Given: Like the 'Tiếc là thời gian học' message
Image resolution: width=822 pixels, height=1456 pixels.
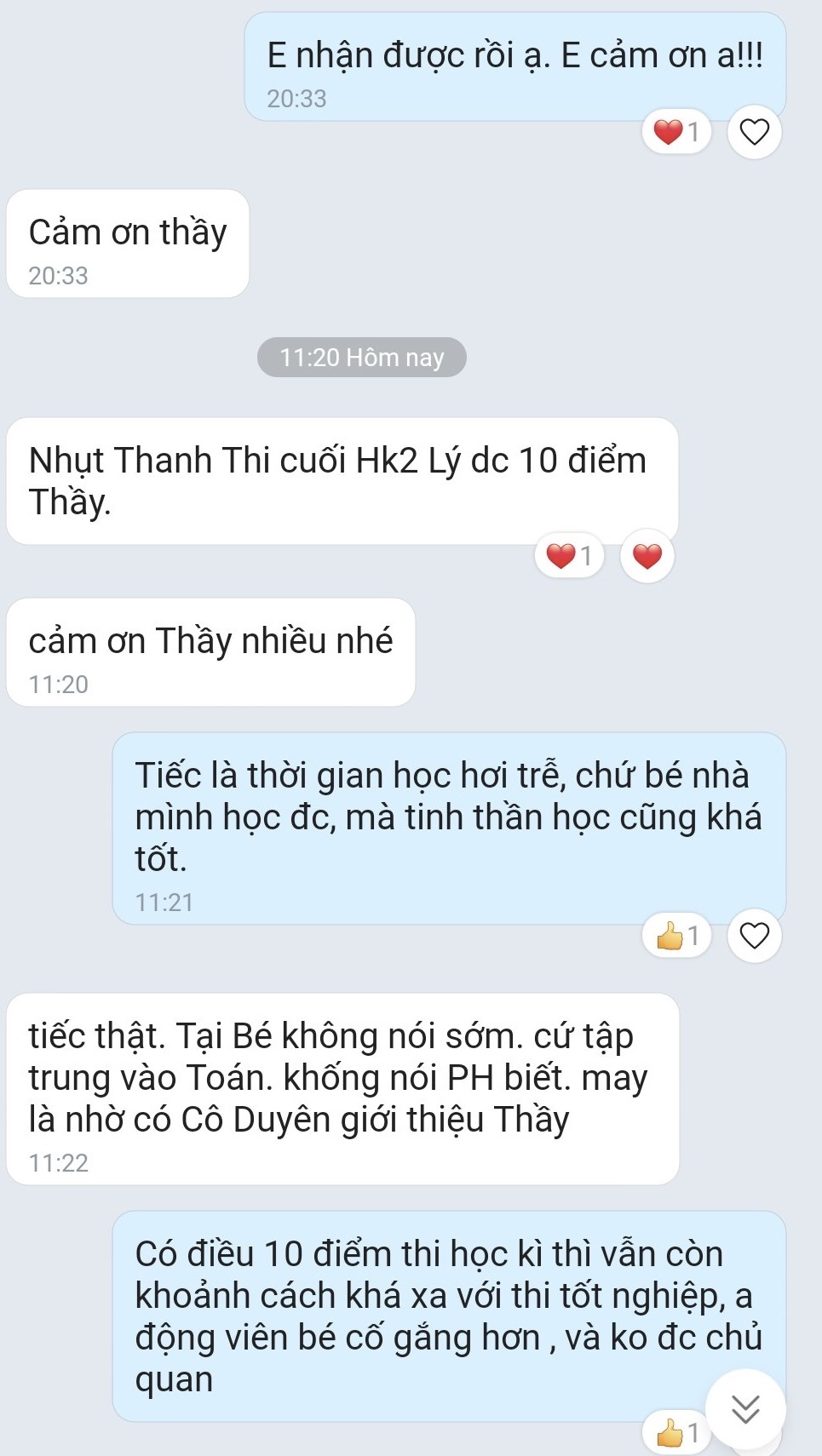Looking at the screenshot, I should coord(754,936).
